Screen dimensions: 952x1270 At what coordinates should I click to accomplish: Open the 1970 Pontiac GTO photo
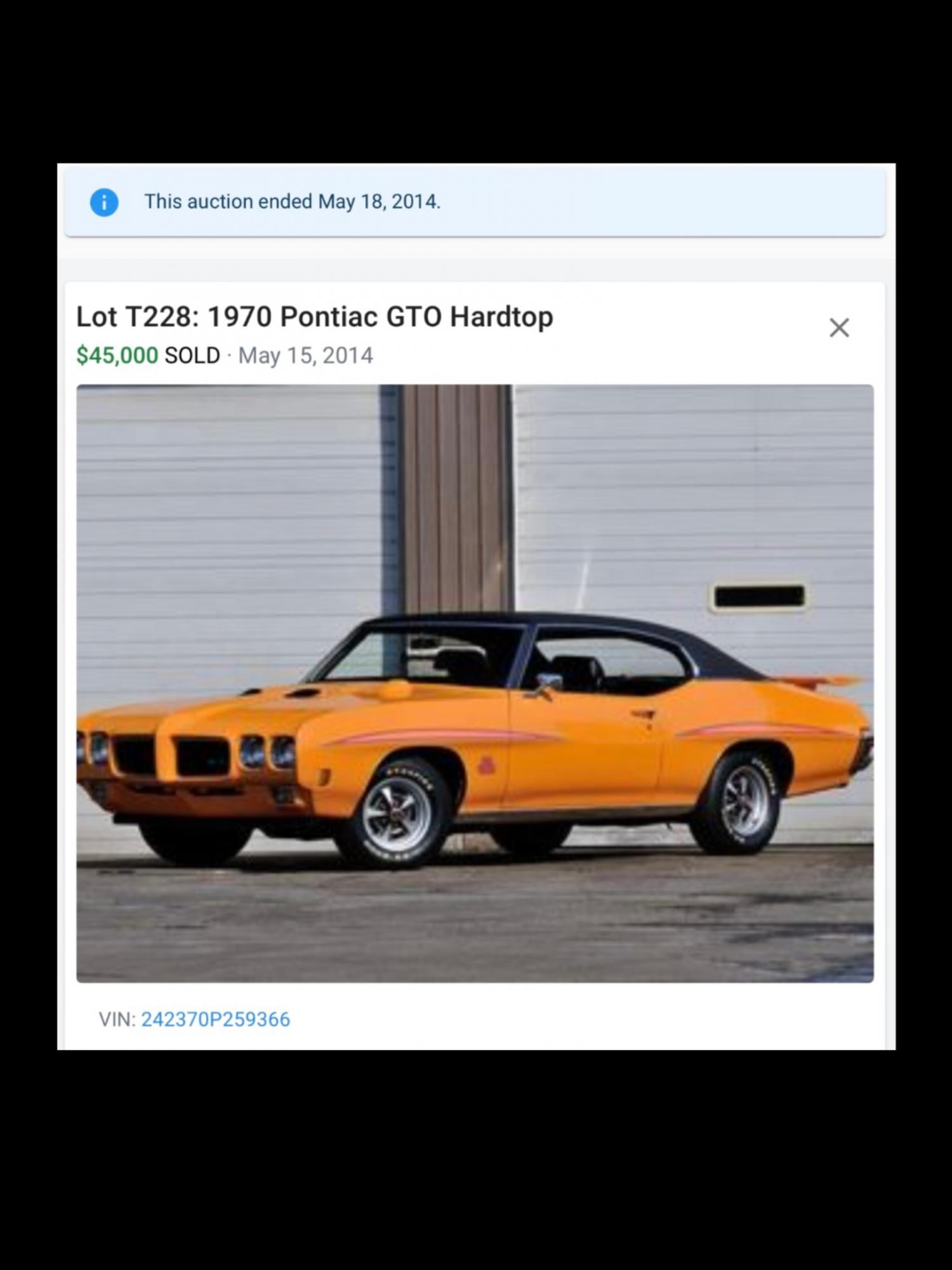click(475, 683)
